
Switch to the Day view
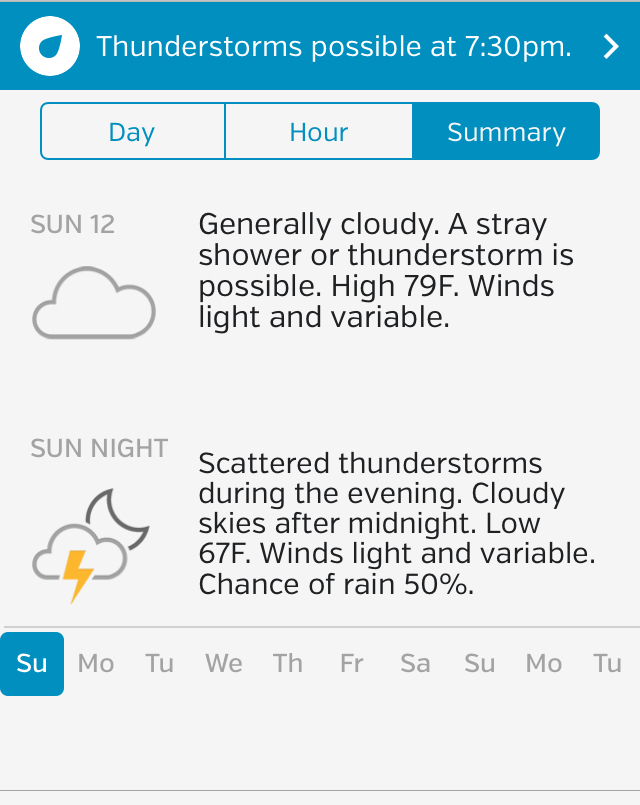tap(132, 132)
